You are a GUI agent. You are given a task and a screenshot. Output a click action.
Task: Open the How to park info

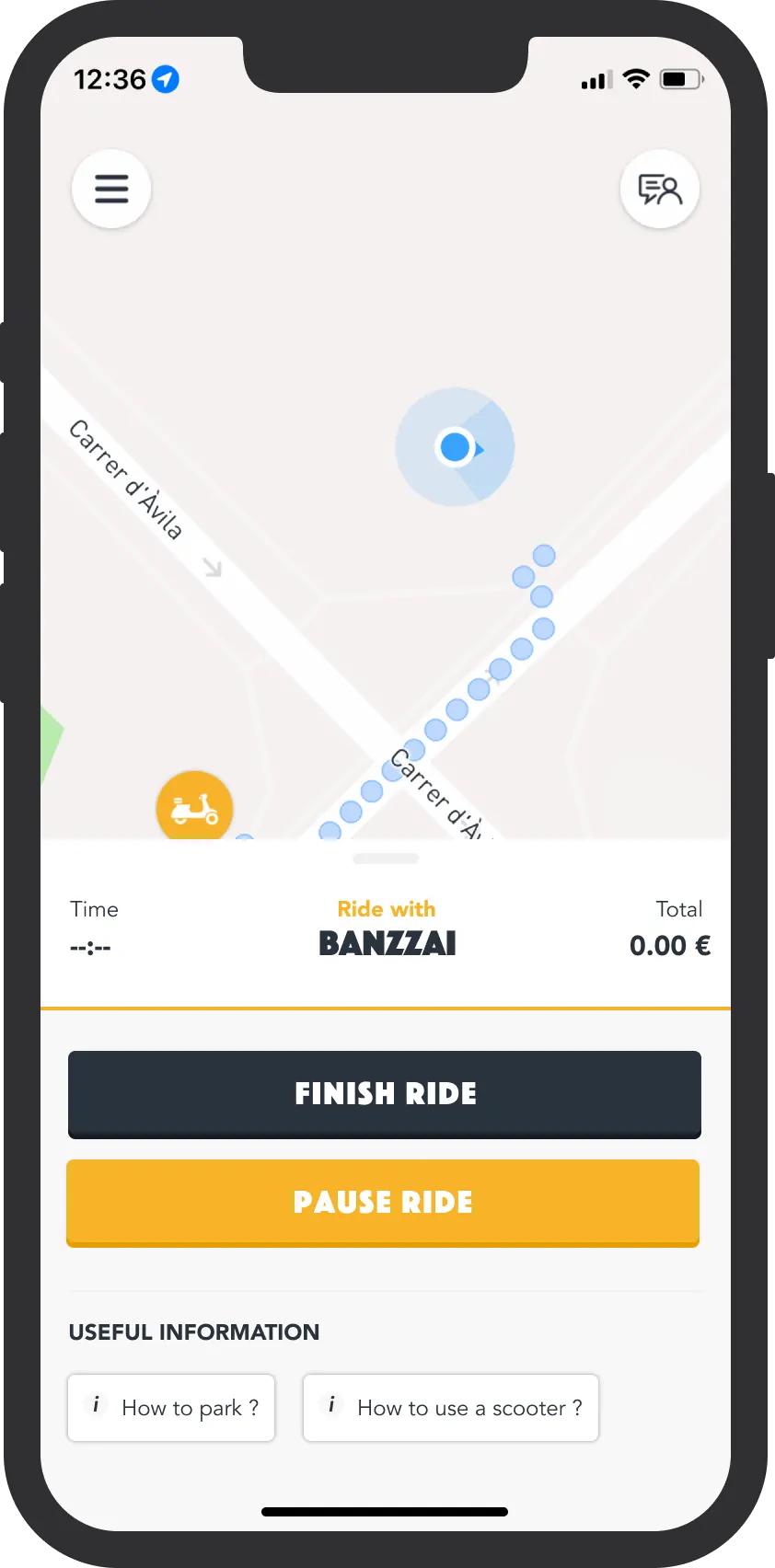pyautogui.click(x=171, y=1408)
